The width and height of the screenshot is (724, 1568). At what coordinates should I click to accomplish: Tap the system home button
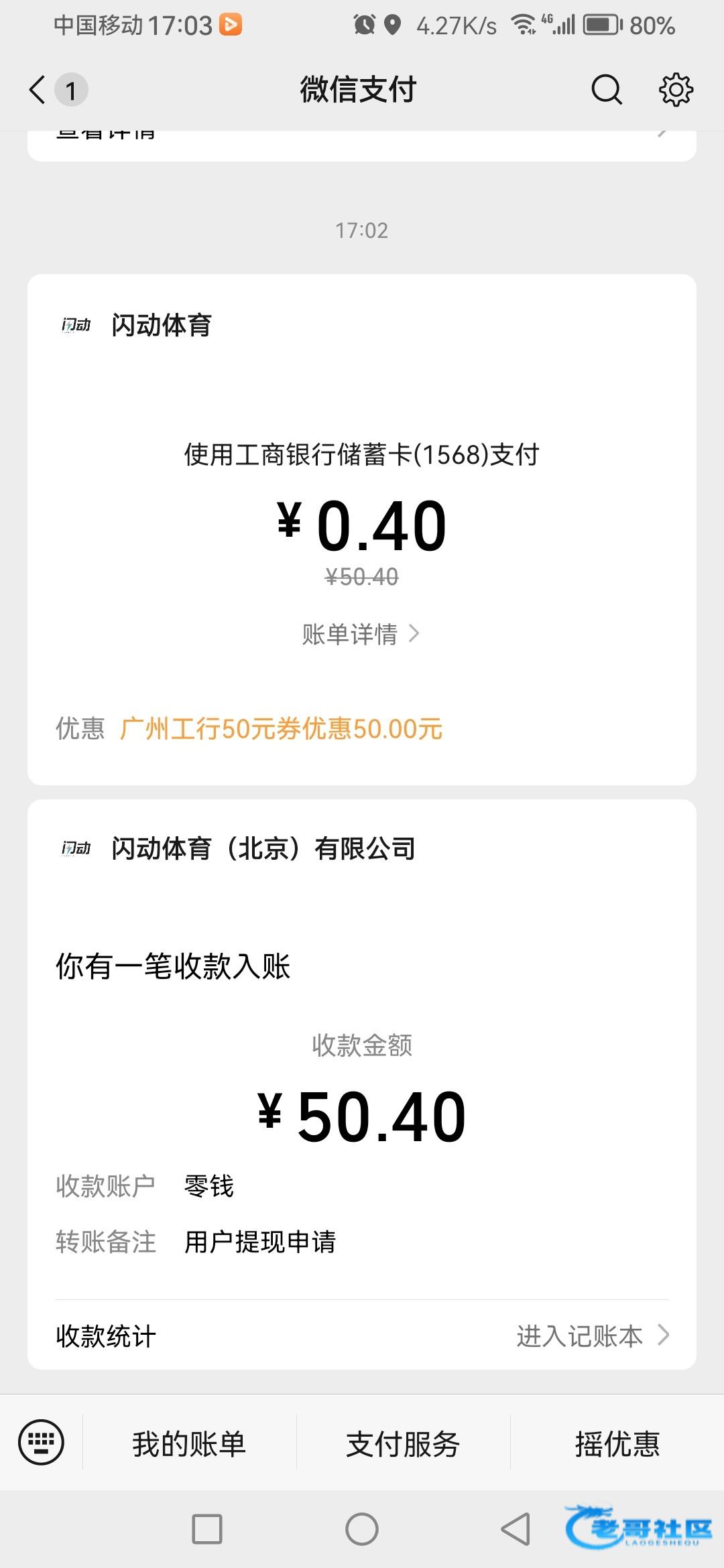pos(362,1529)
